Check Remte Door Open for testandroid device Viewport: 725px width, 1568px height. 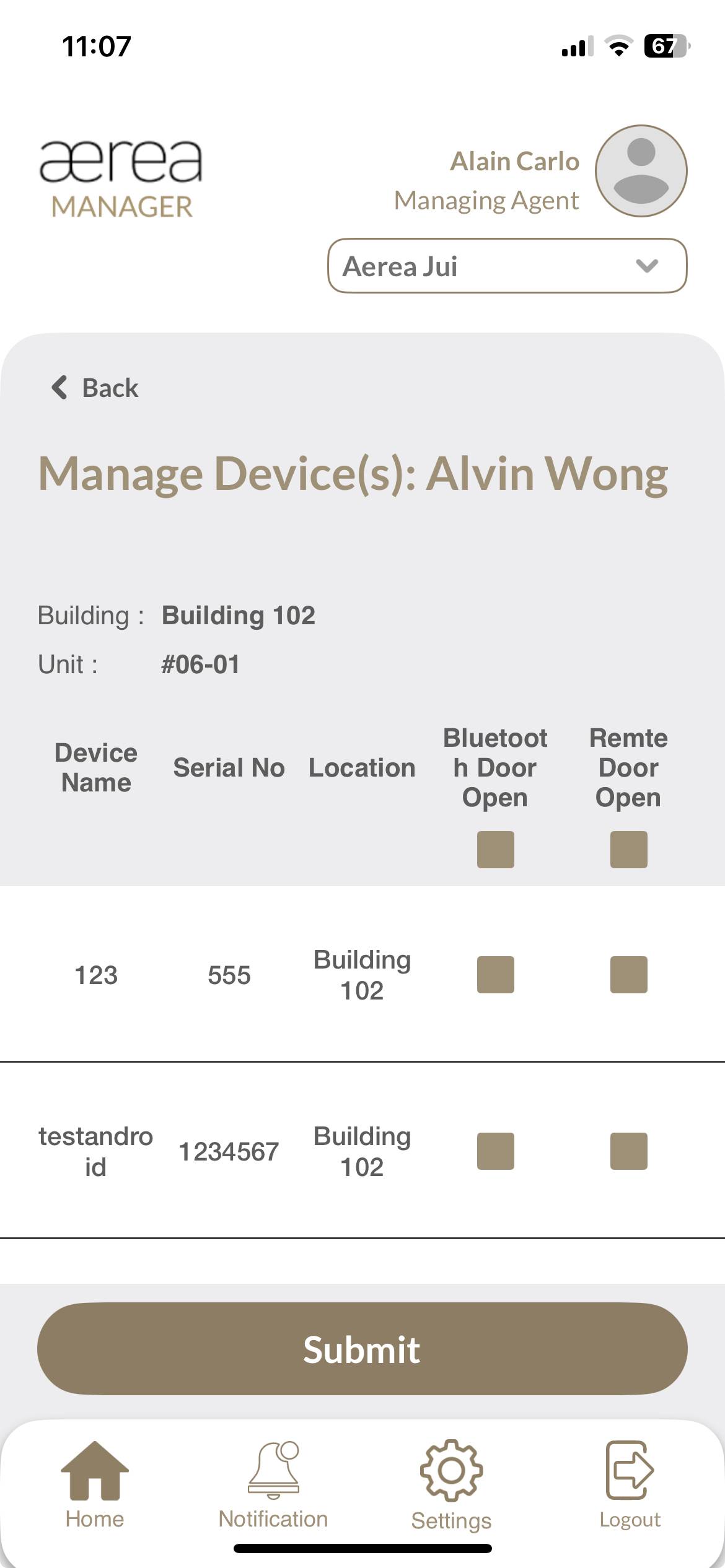coord(628,1151)
